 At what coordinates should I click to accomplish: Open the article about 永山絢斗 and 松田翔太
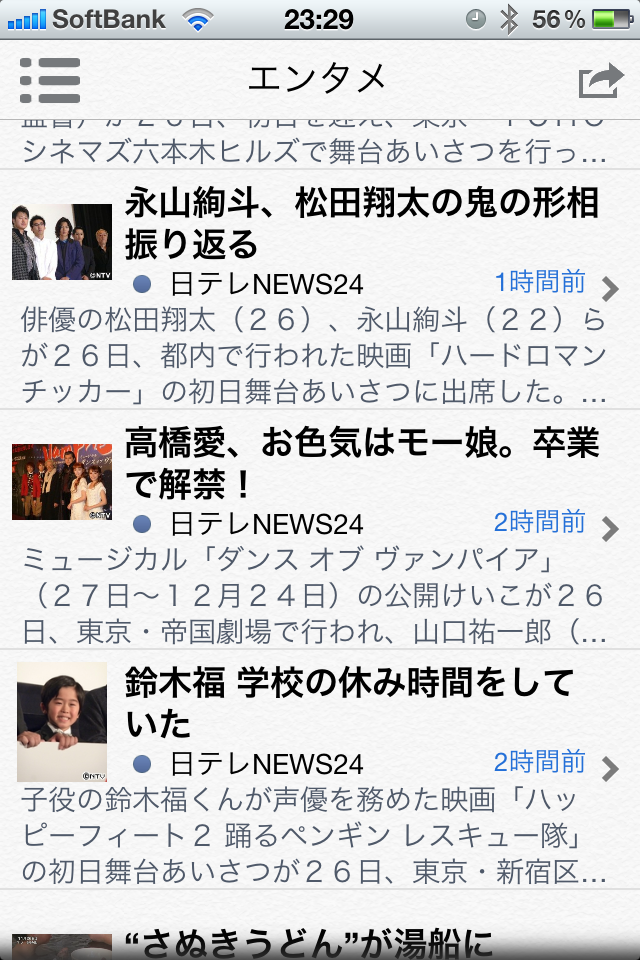tap(360, 224)
